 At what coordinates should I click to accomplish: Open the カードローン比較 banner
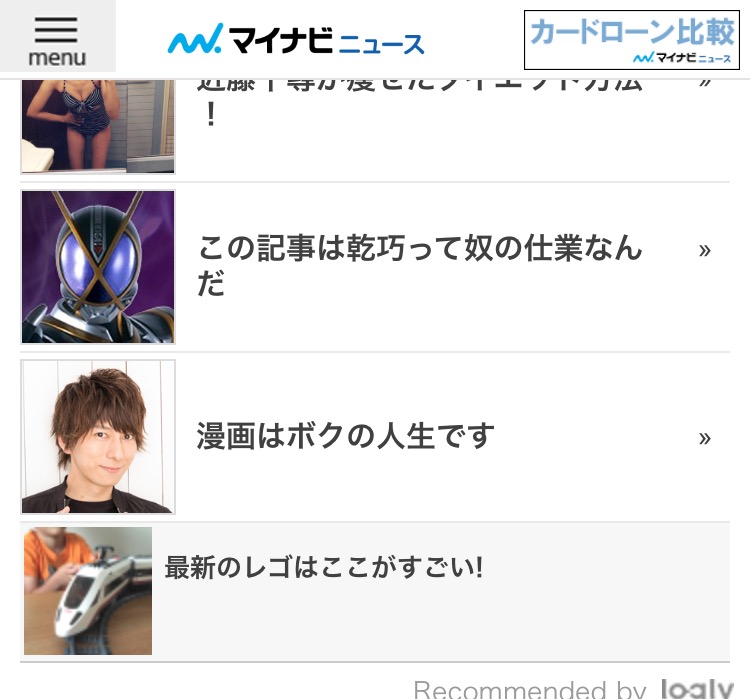pyautogui.click(x=631, y=41)
